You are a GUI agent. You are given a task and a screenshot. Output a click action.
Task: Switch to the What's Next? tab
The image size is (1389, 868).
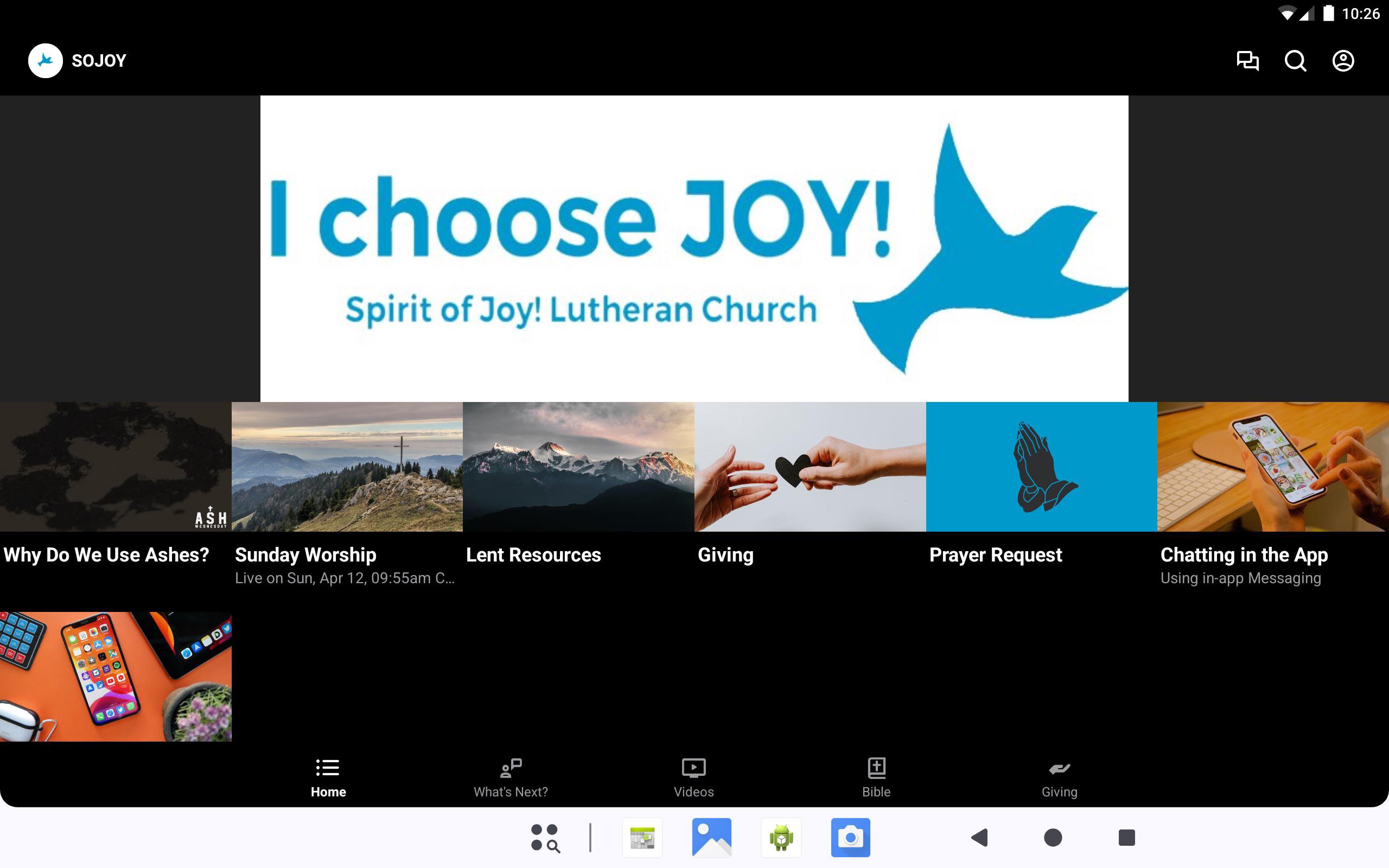pos(510,778)
